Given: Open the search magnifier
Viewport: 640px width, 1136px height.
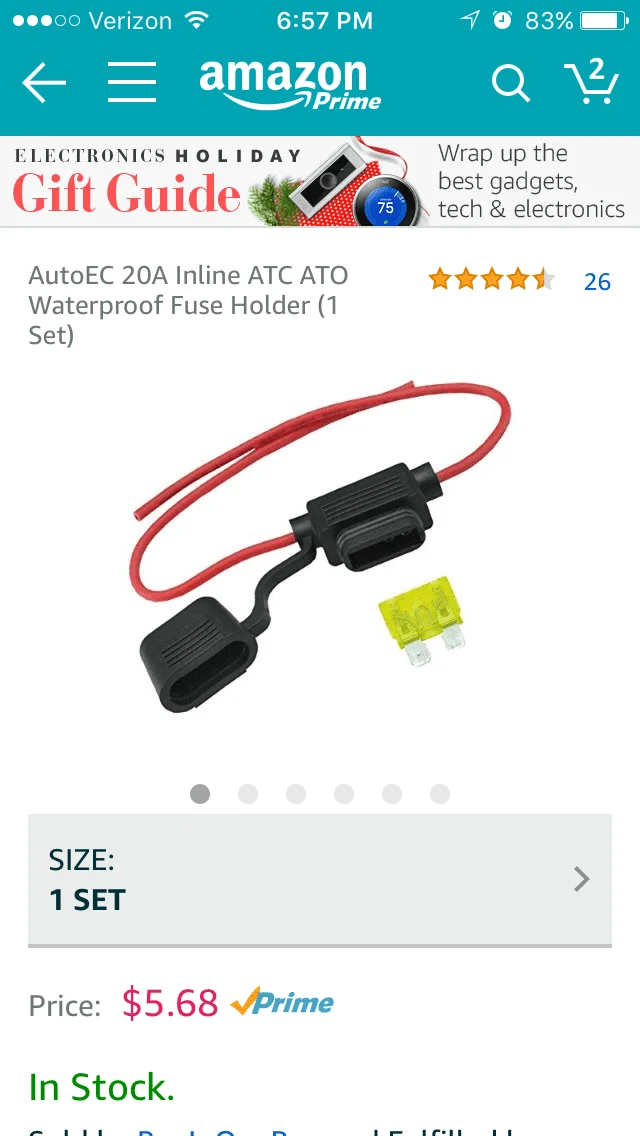Looking at the screenshot, I should click(x=510, y=84).
